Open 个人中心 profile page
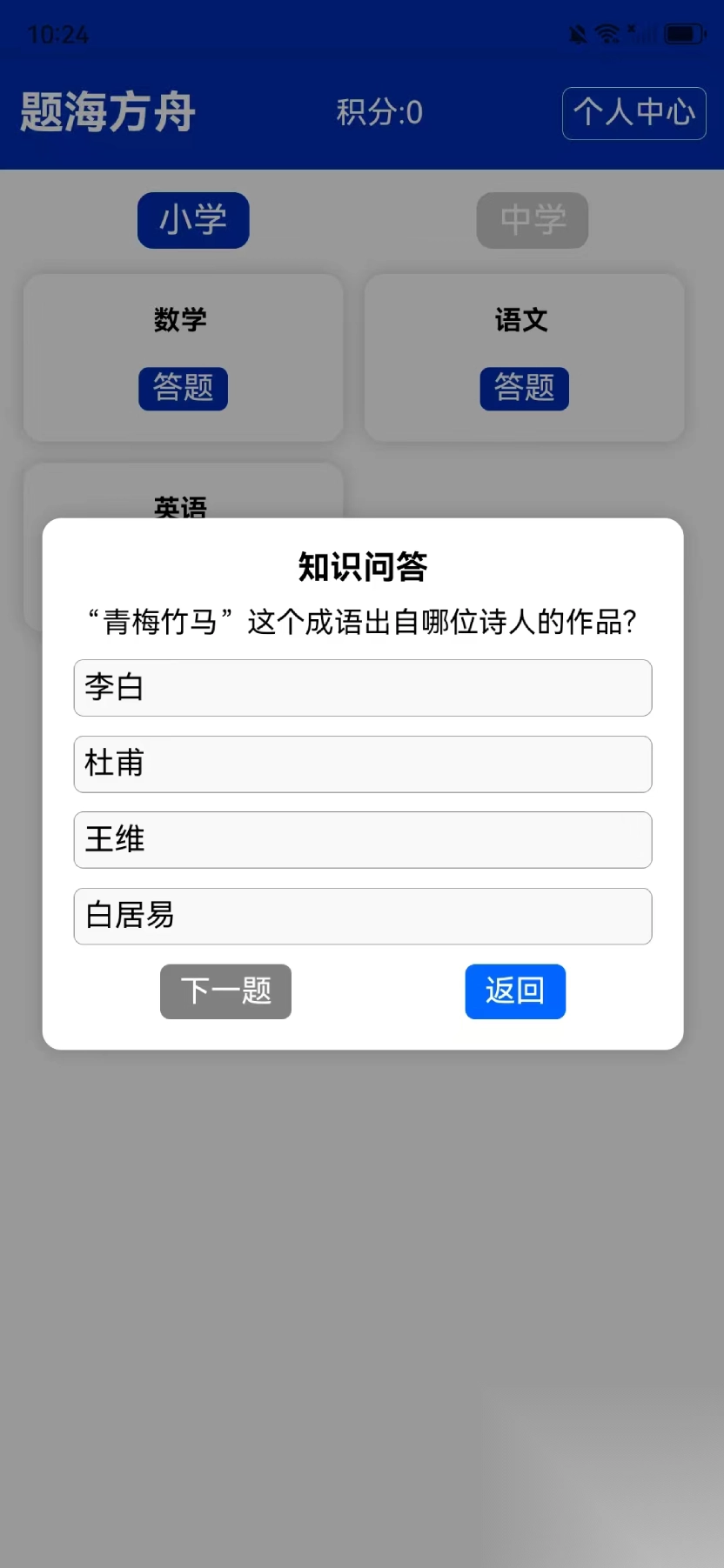 pyautogui.click(x=633, y=113)
